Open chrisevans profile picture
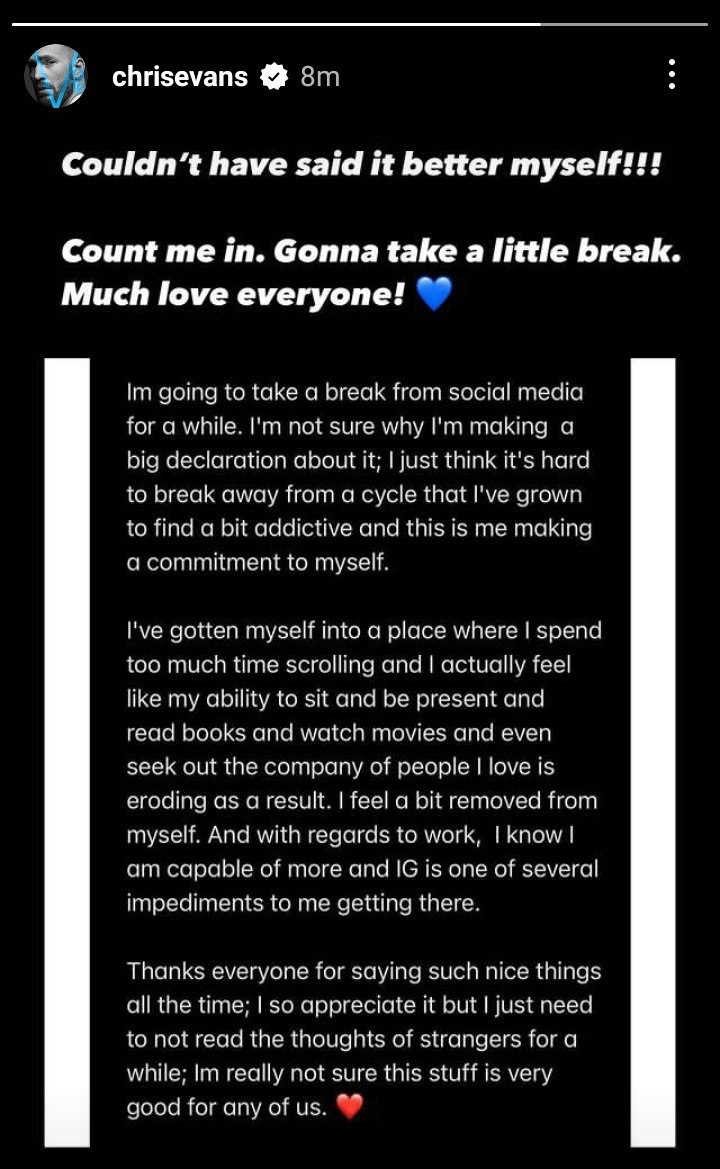 click(56, 75)
